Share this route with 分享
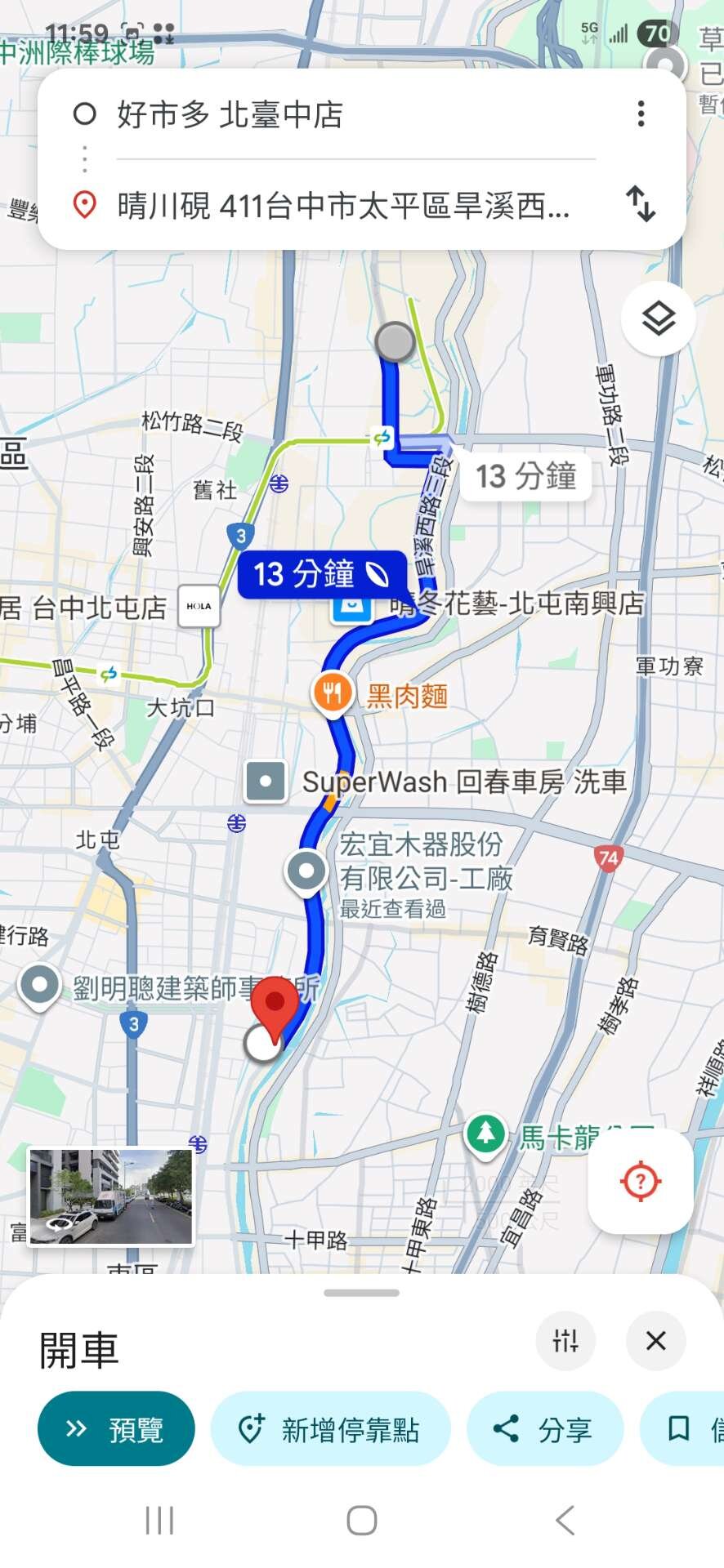724x1568 pixels. 545,1428
